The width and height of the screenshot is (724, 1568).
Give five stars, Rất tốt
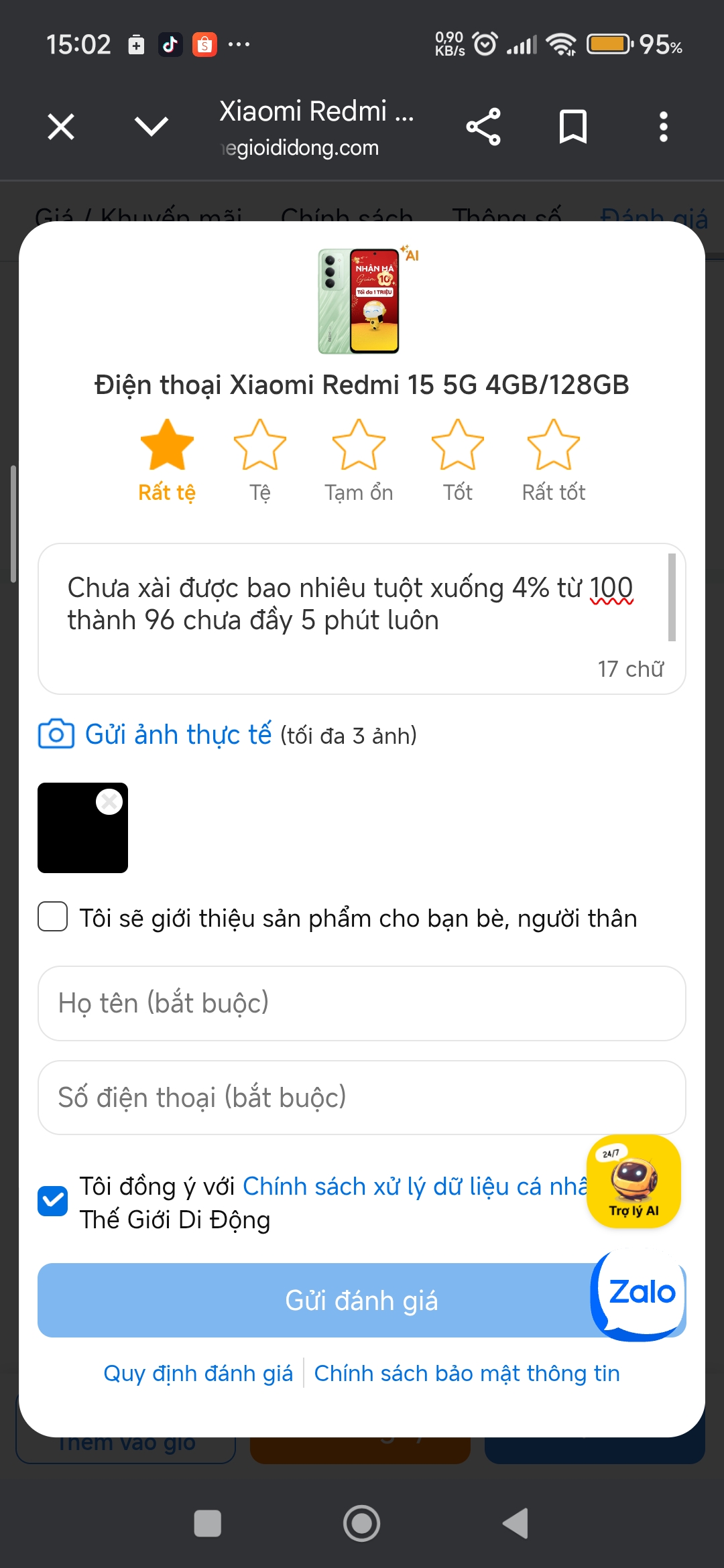pyautogui.click(x=554, y=446)
